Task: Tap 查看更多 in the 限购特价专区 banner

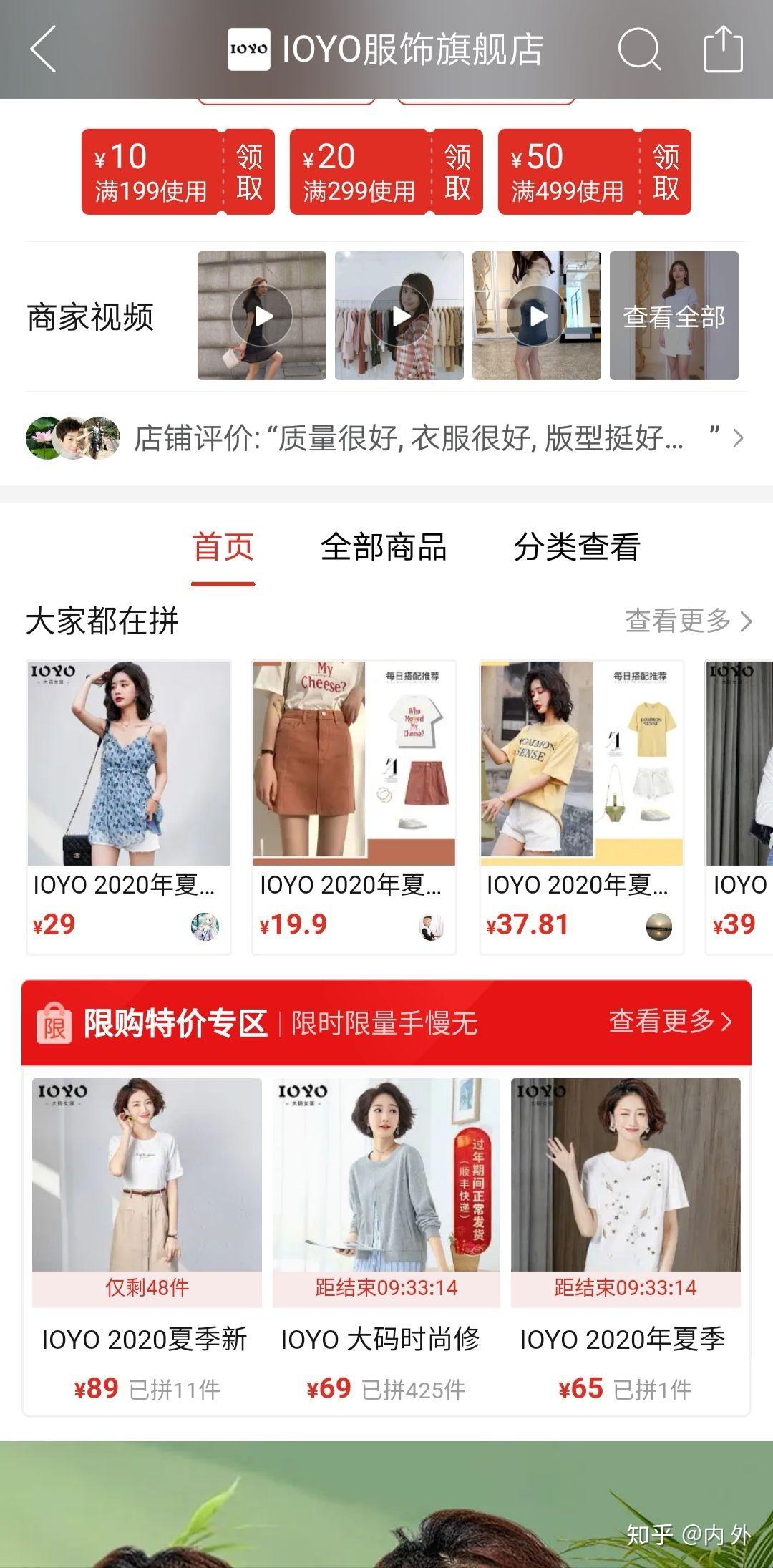Action: [x=670, y=1022]
